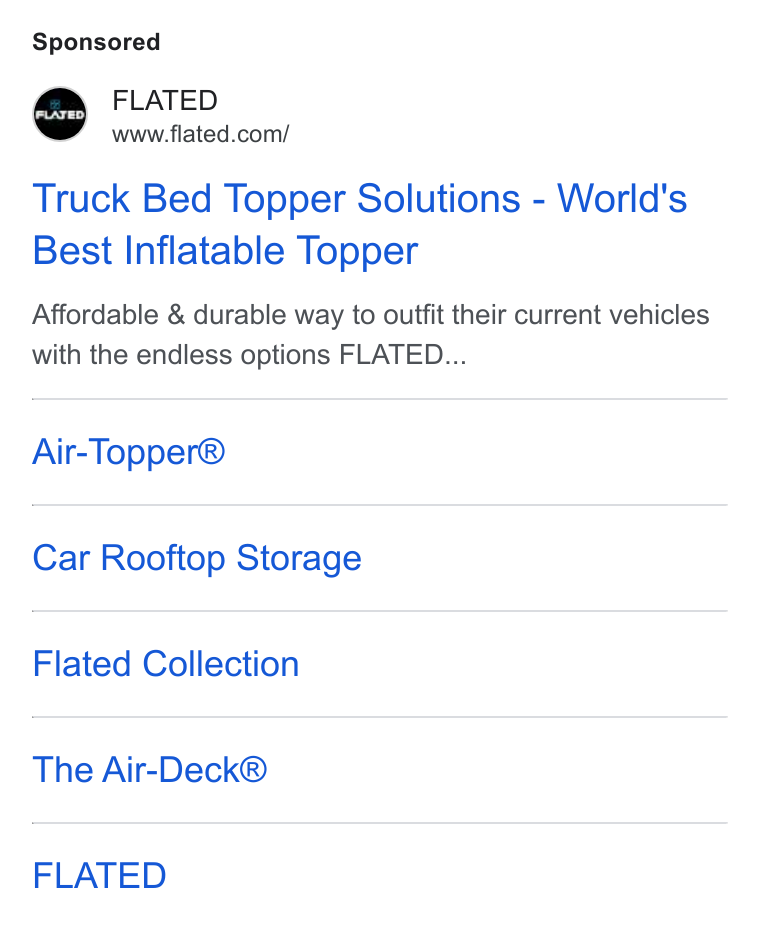
Task: Visit The Air-Deck® sitelink
Action: pos(150,769)
